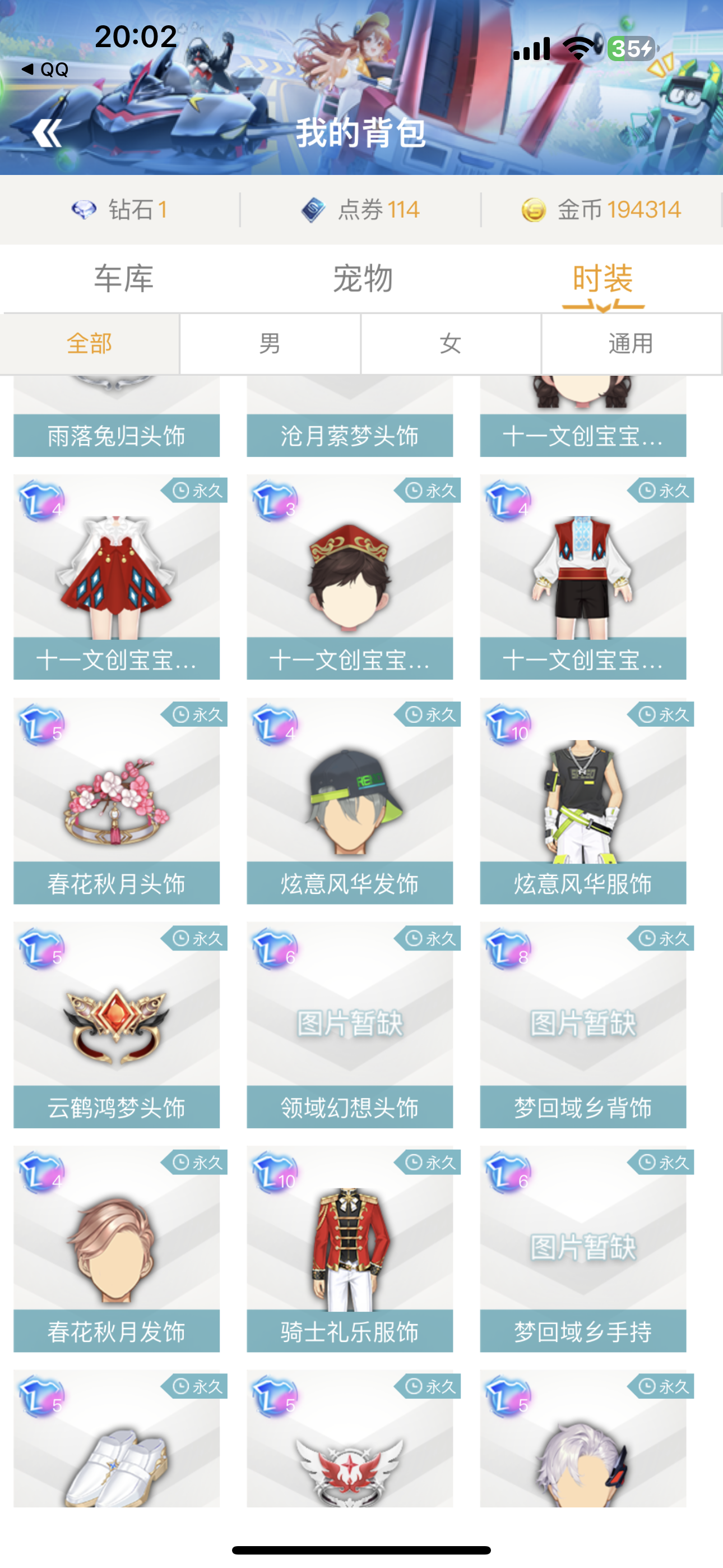
Task: Open the 沧月萦梦头饰 item
Action: click(x=349, y=416)
